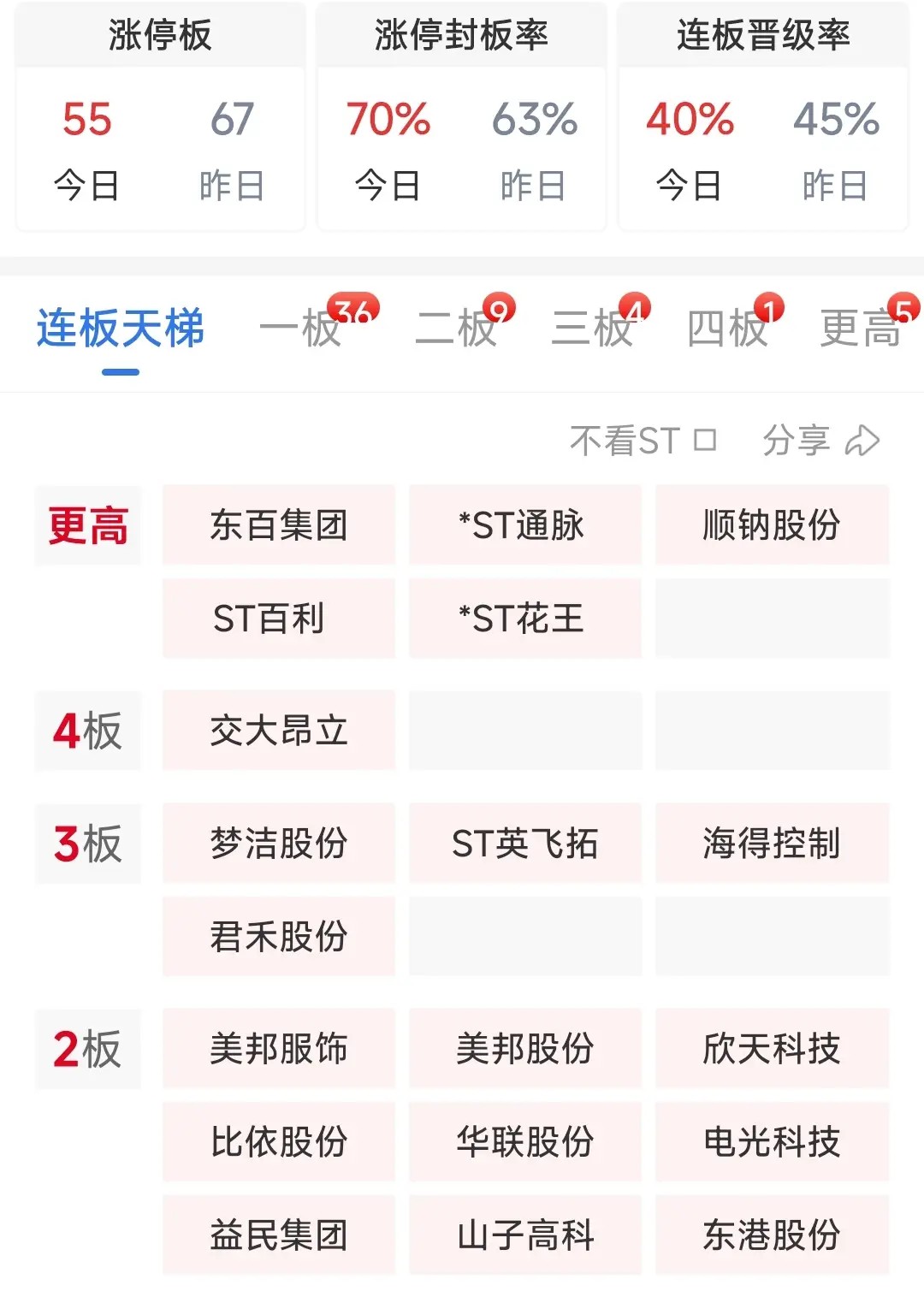Open stock 东百集团
The height and width of the screenshot is (1297, 924).
(279, 524)
